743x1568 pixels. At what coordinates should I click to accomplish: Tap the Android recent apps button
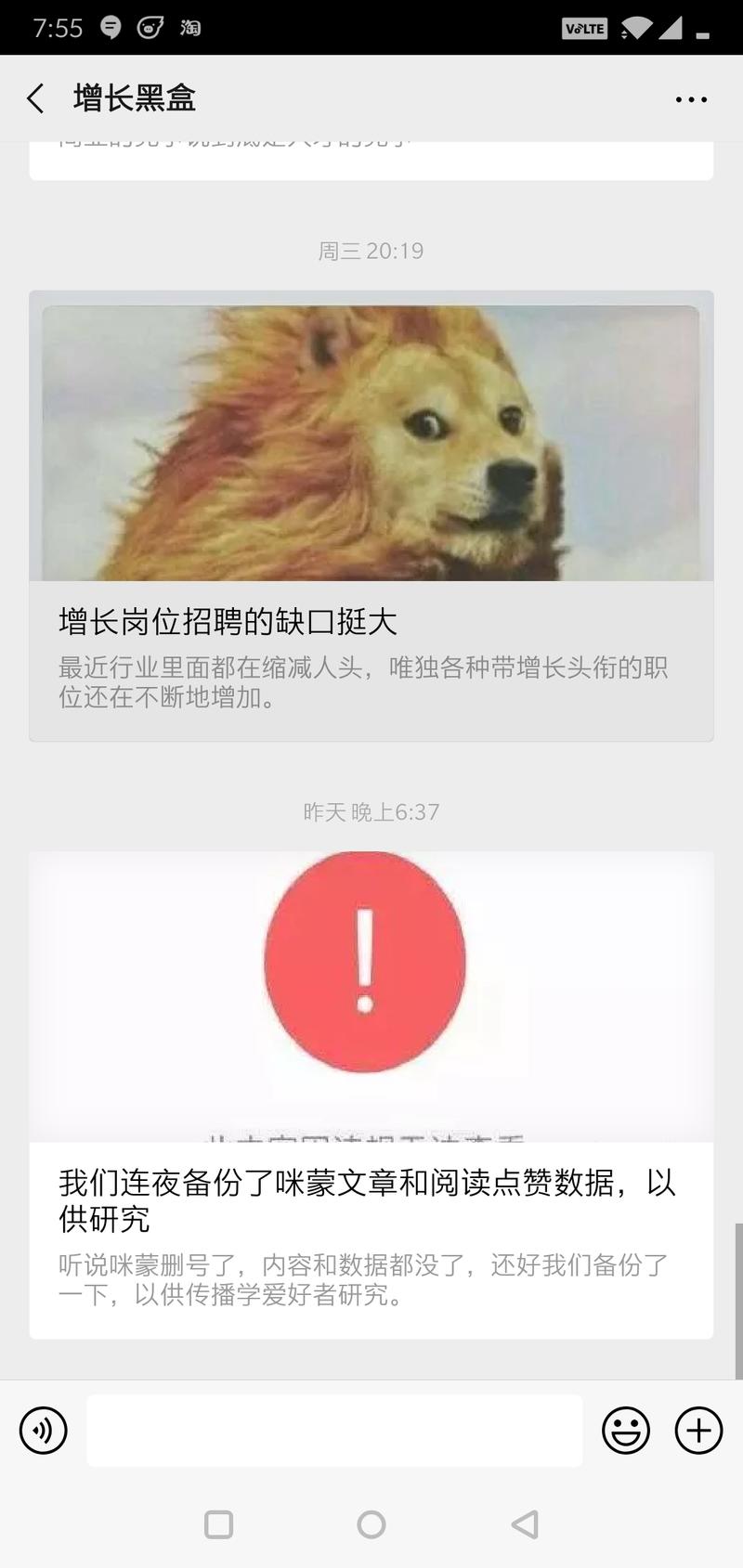[218, 1524]
